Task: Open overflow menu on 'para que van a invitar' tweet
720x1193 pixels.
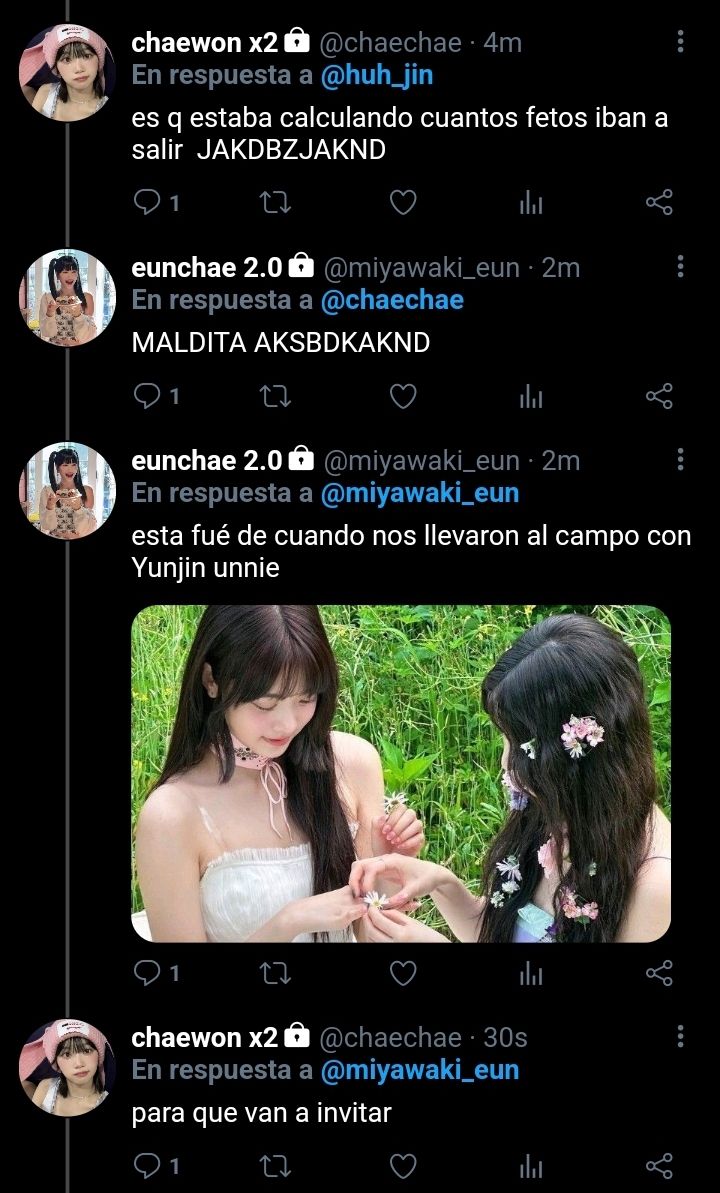Action: [680, 1037]
